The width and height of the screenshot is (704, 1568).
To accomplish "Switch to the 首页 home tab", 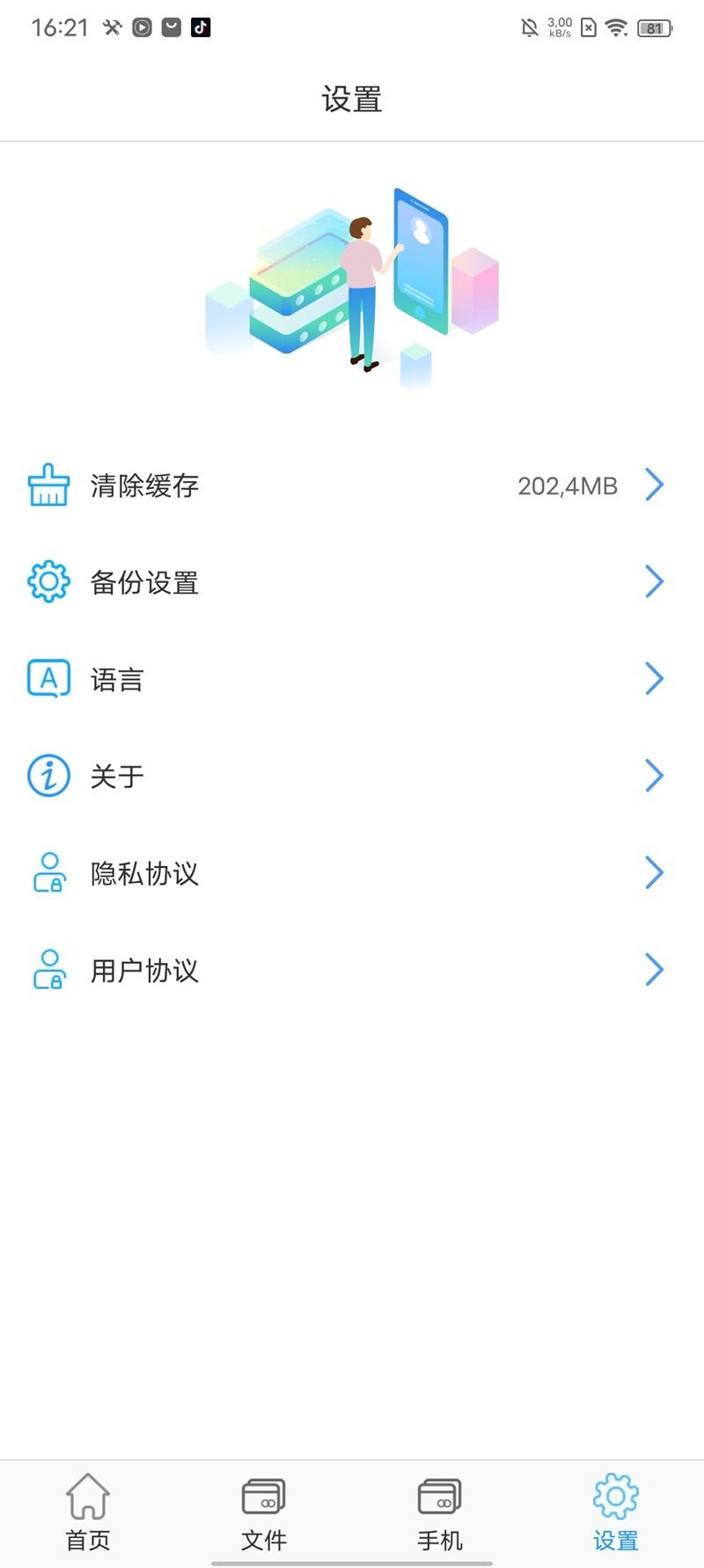I will (88, 1513).
